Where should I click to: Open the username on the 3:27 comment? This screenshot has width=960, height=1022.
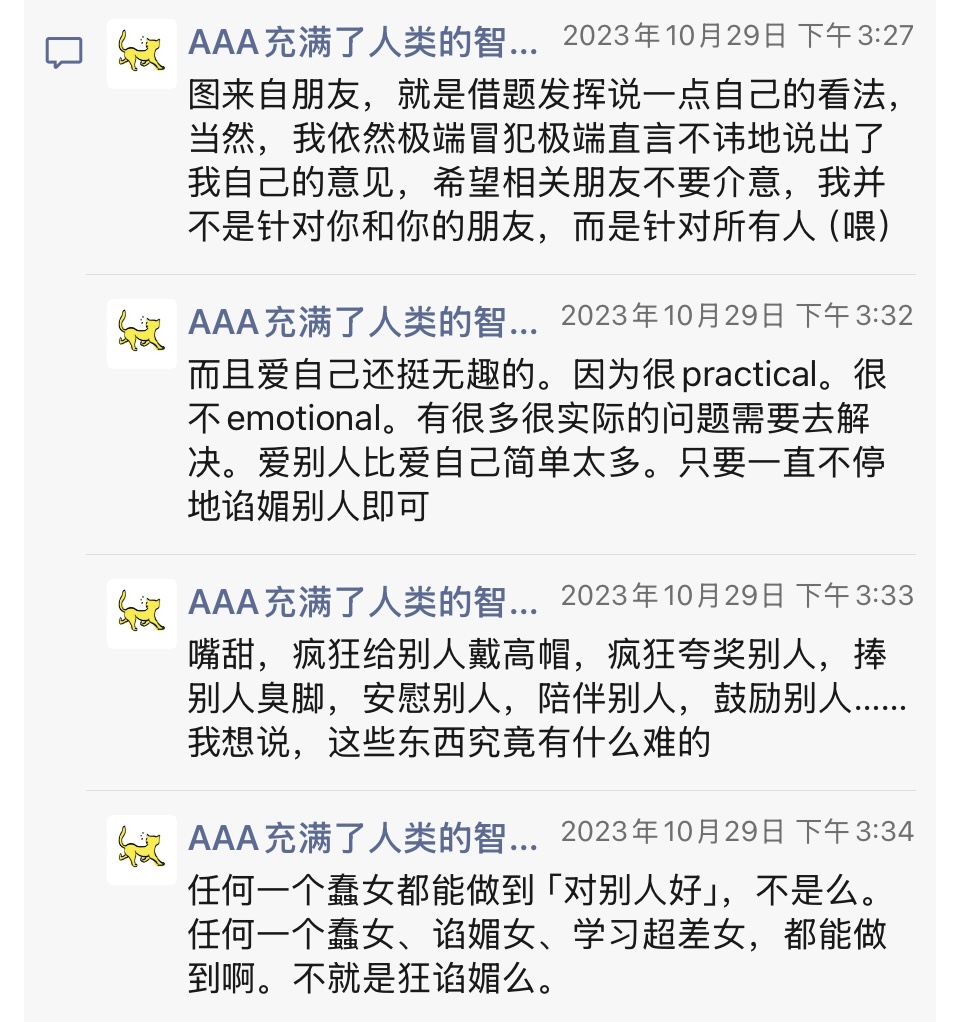point(363,41)
